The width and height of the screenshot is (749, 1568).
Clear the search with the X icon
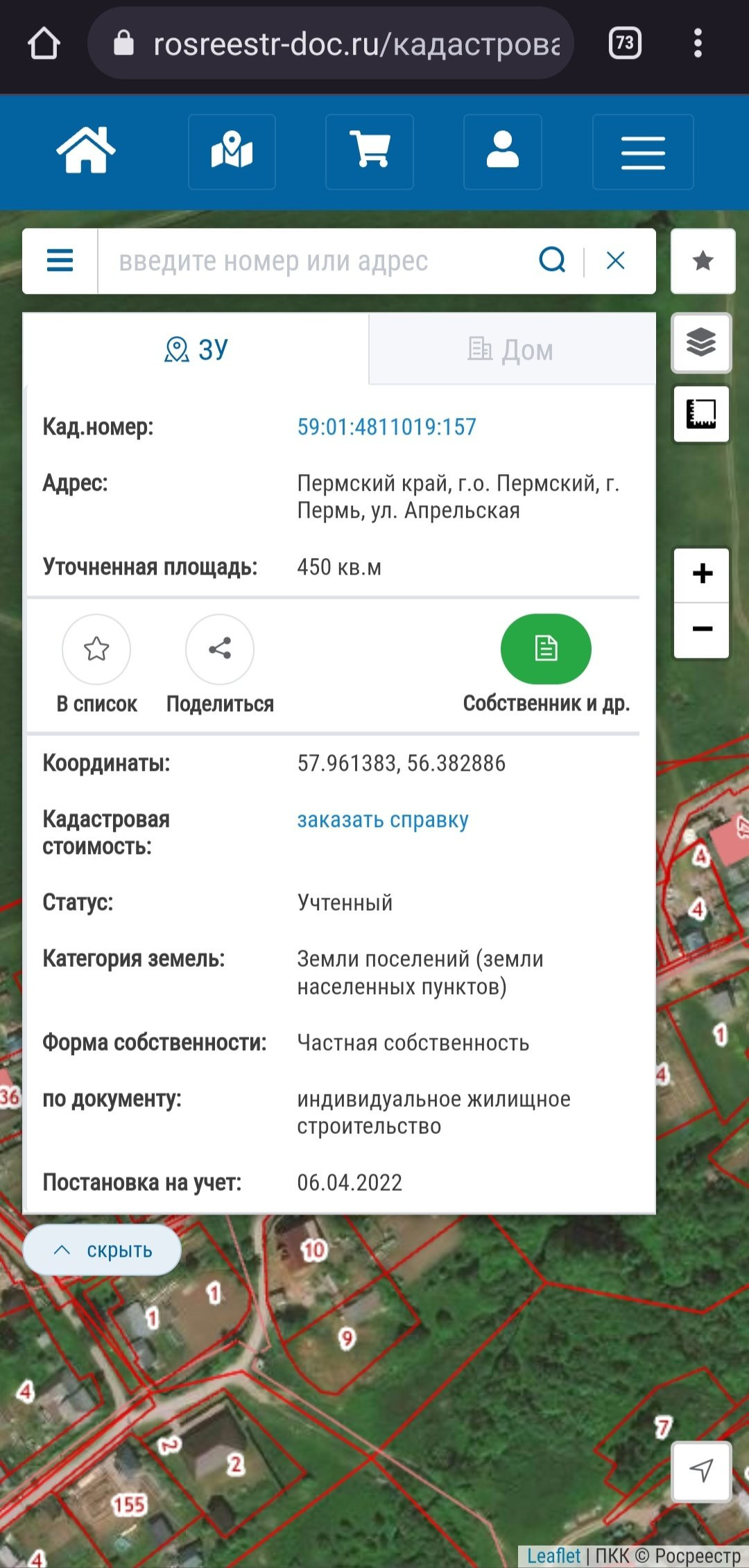(x=615, y=261)
